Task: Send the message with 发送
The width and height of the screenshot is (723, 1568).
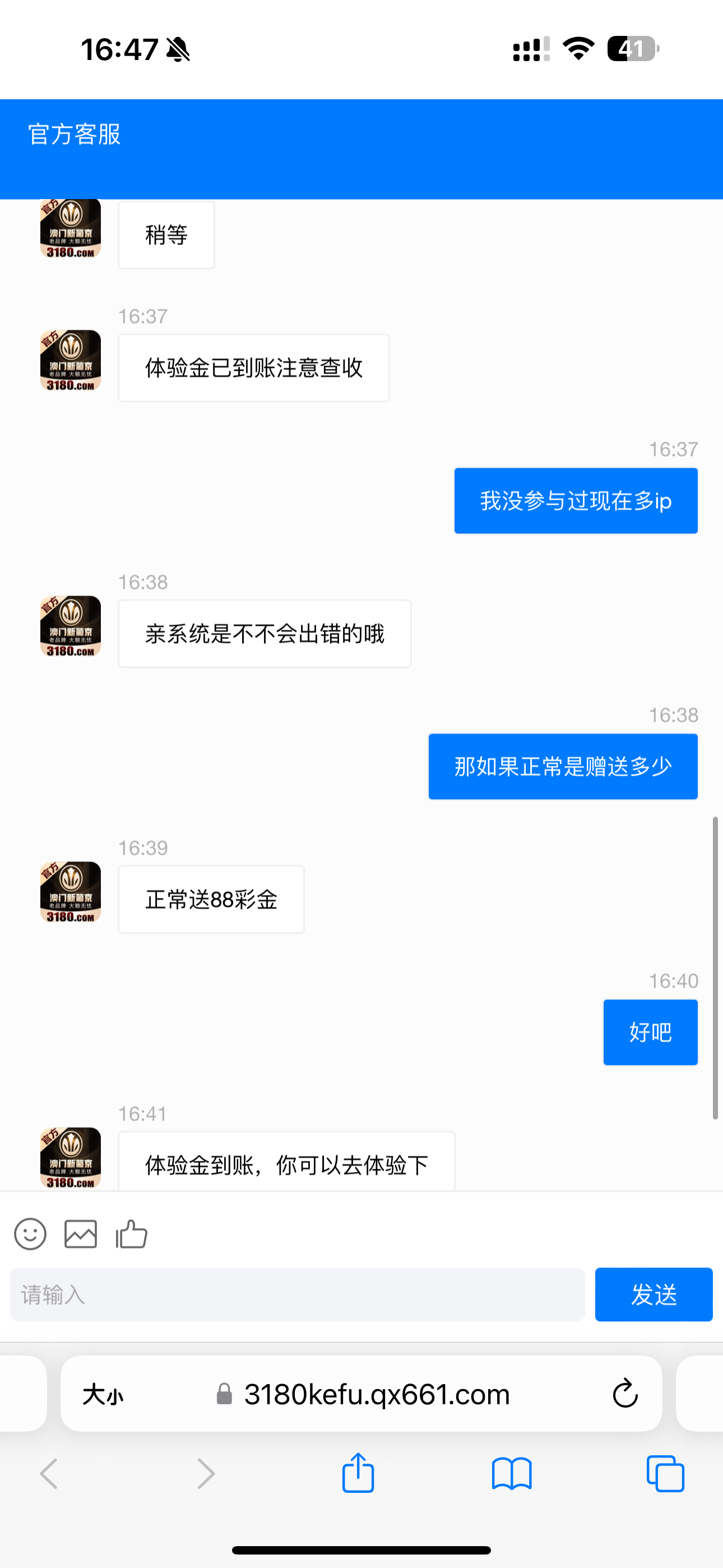Action: (653, 1294)
